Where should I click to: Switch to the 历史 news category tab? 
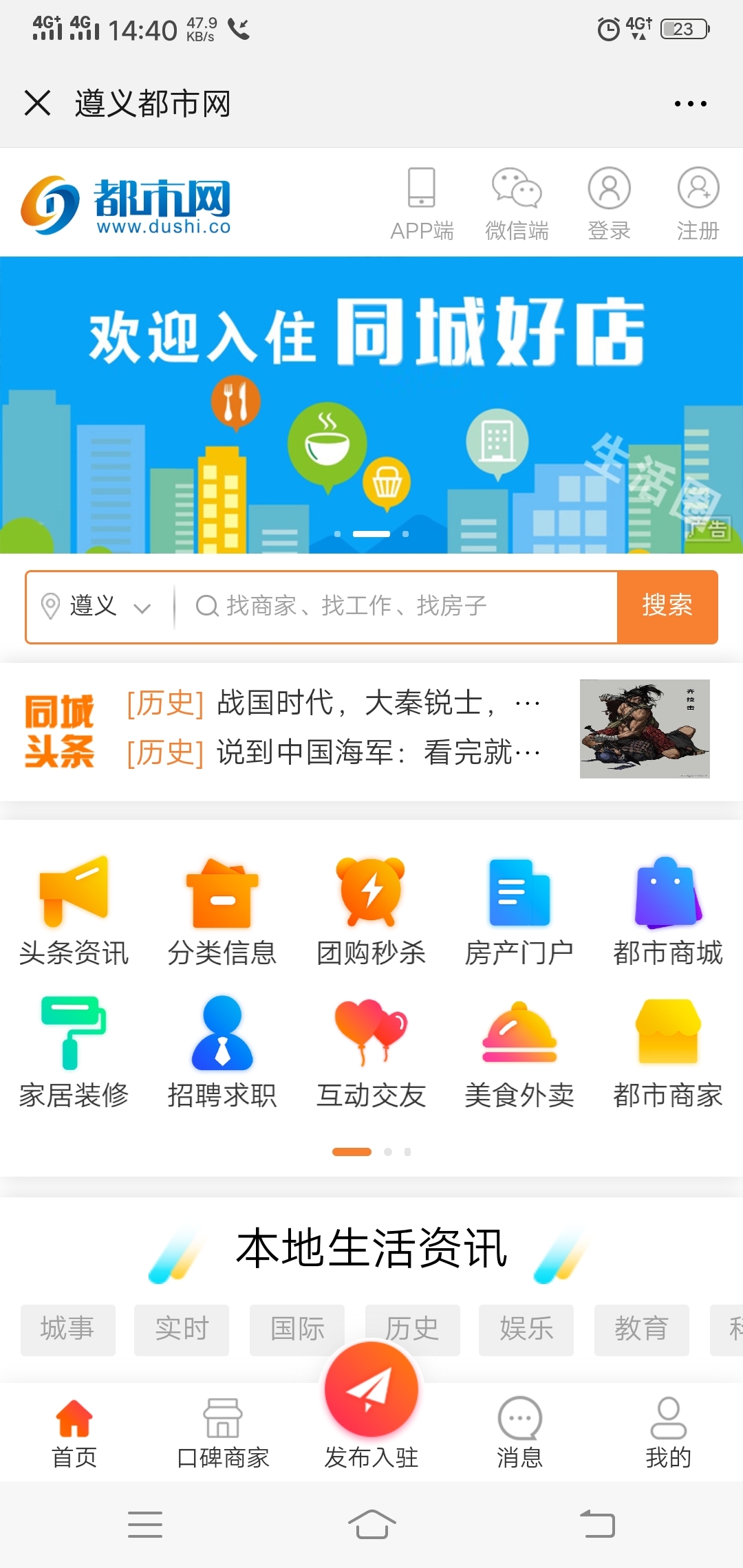pyautogui.click(x=411, y=1329)
